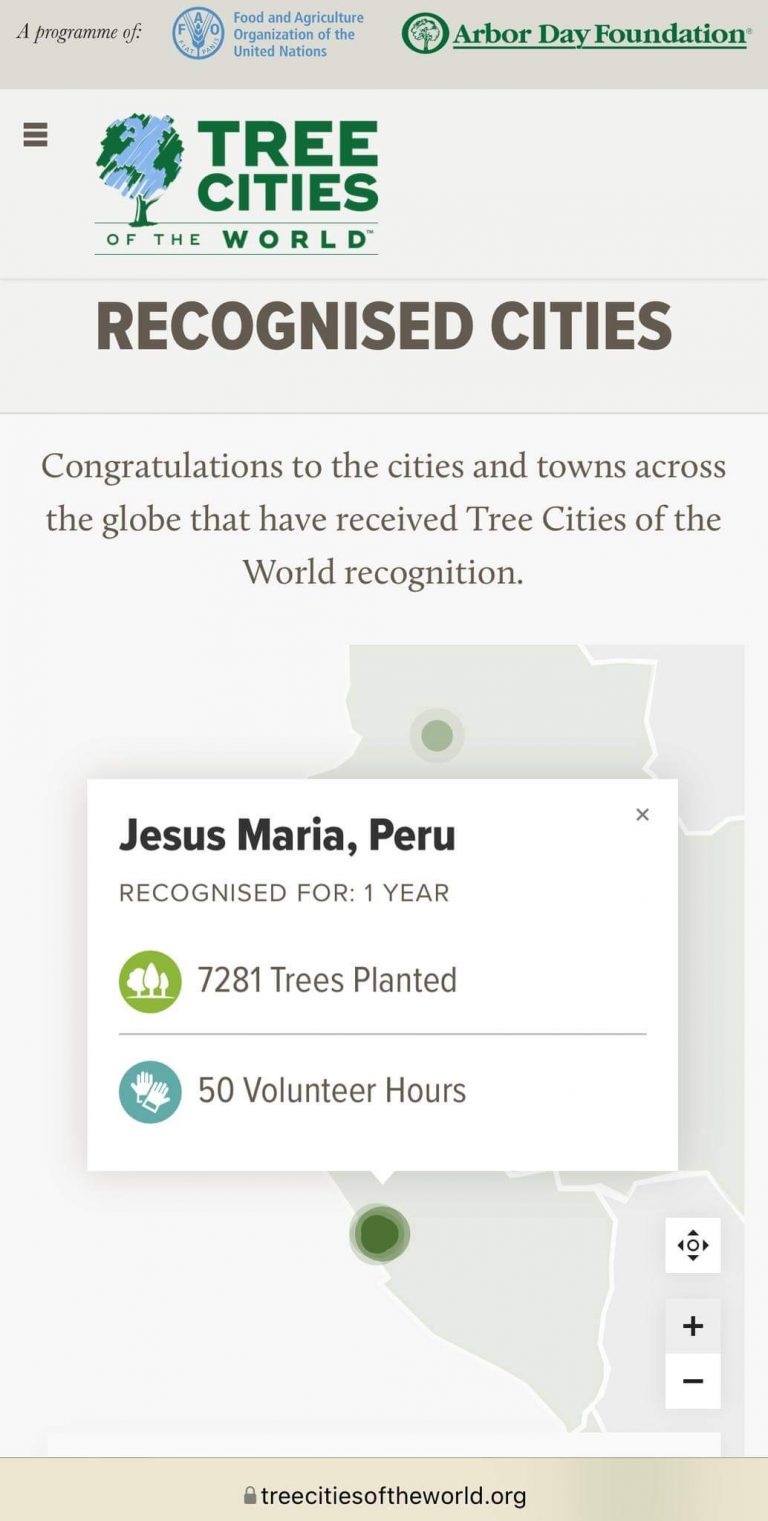Tap the Tree Cities of the World logo
The image size is (768, 1521).
[237, 184]
